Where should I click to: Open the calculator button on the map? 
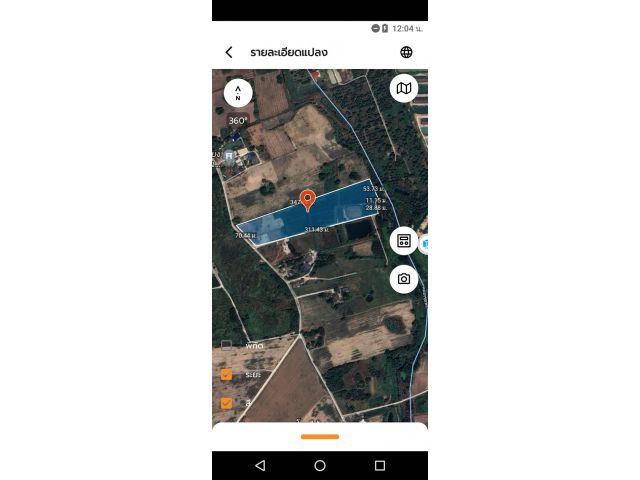pos(403,241)
